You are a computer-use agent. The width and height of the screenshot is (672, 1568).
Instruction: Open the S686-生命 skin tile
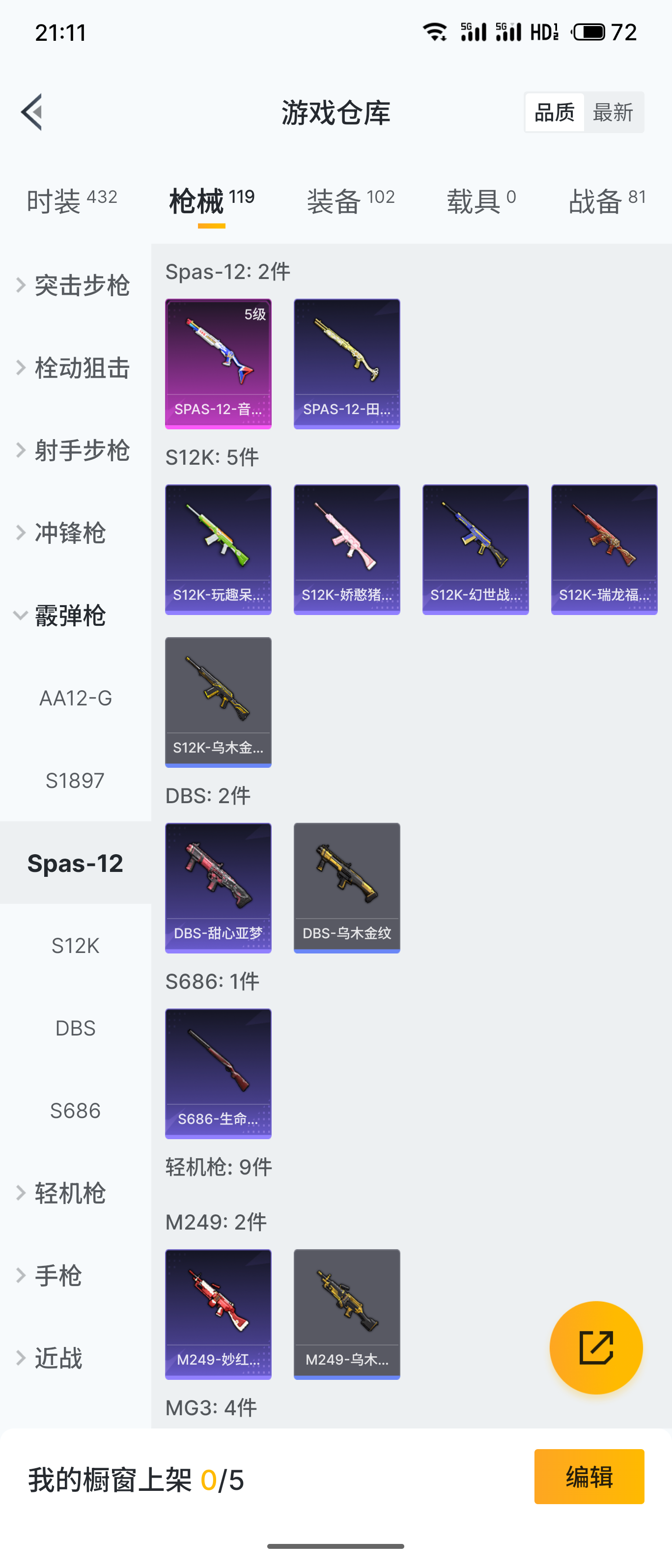218,1073
